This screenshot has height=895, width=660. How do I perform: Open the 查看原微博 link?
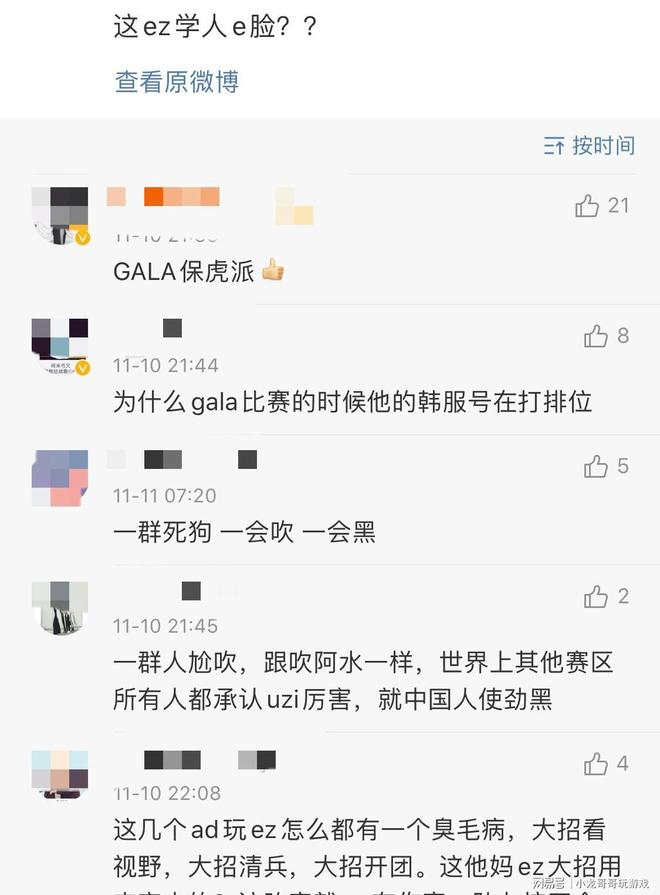177,82
